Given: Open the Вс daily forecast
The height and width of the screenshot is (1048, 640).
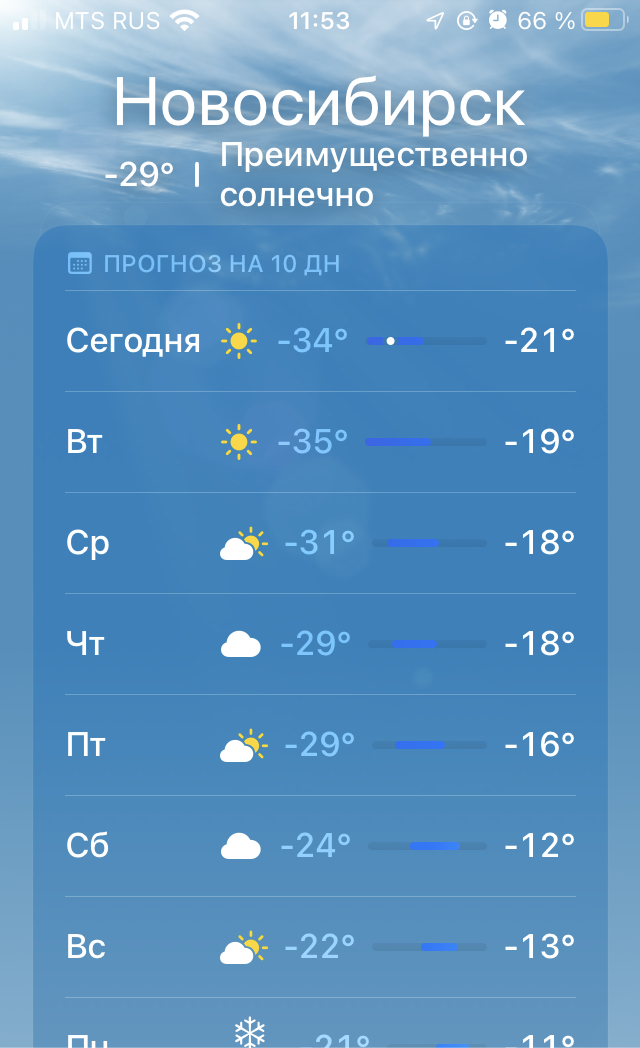Looking at the screenshot, I should (320, 946).
